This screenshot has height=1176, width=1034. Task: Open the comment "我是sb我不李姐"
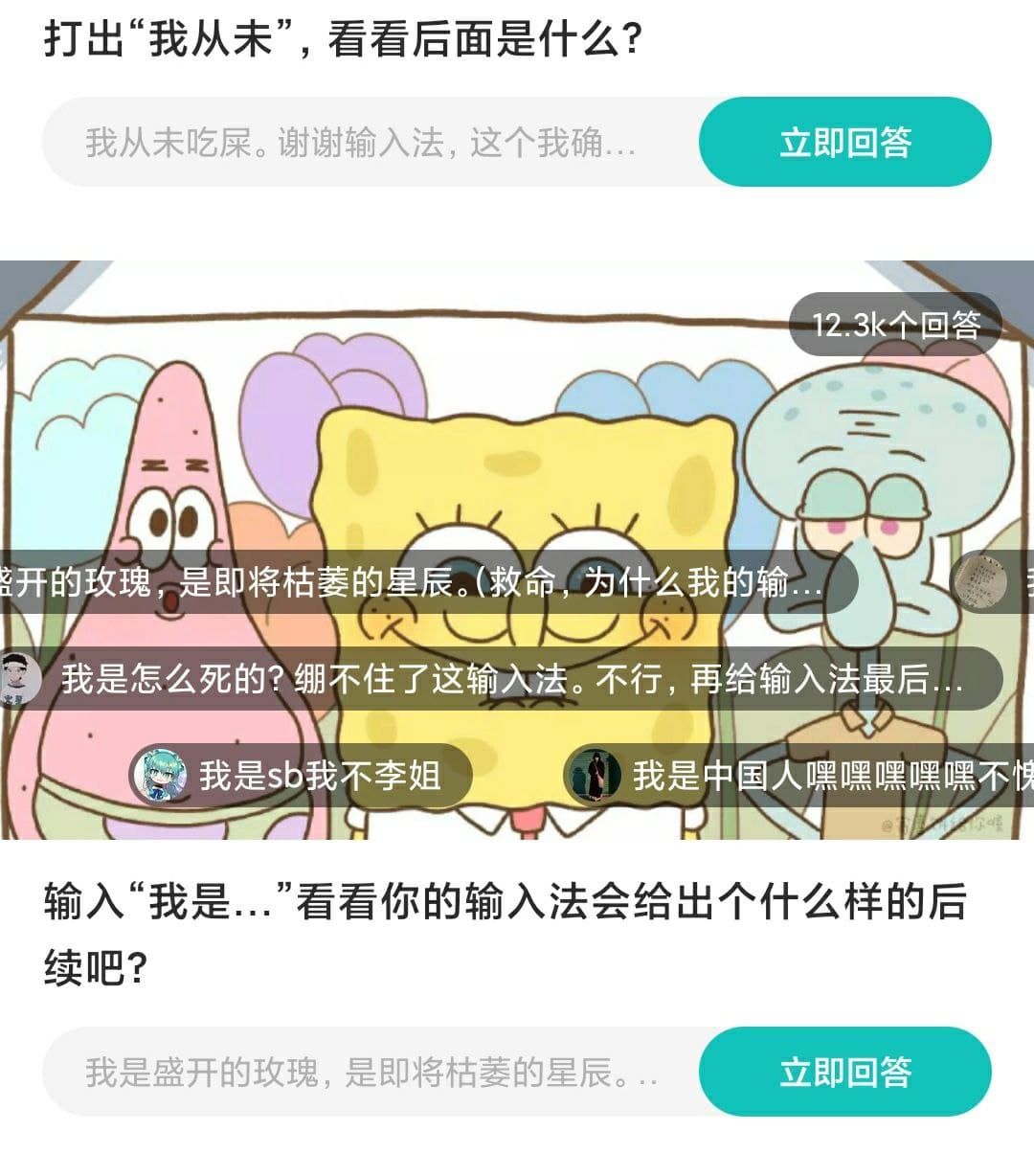[319, 775]
